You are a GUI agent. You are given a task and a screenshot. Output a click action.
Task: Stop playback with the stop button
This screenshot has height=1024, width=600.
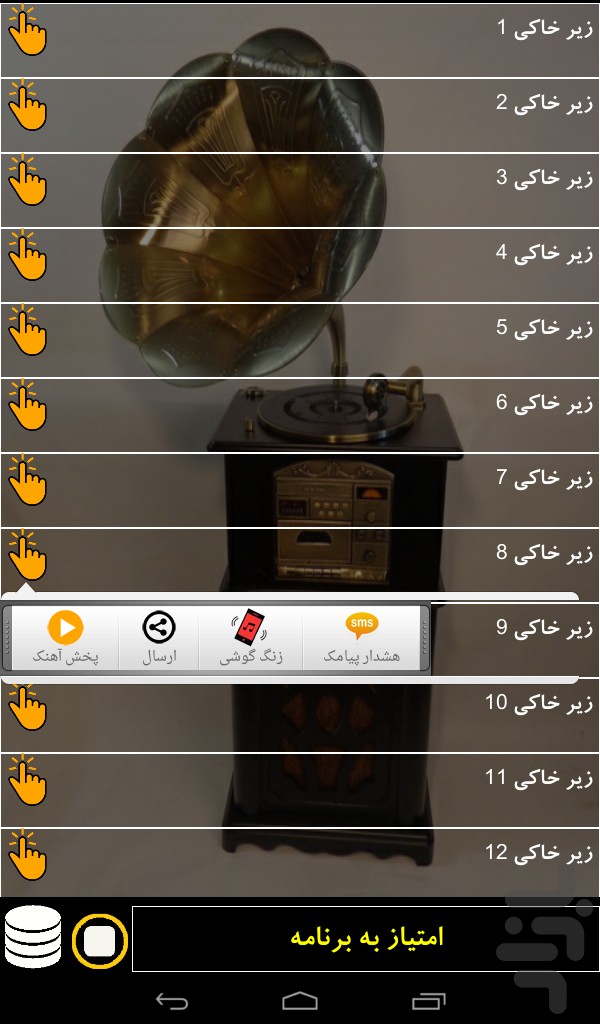tap(100, 940)
